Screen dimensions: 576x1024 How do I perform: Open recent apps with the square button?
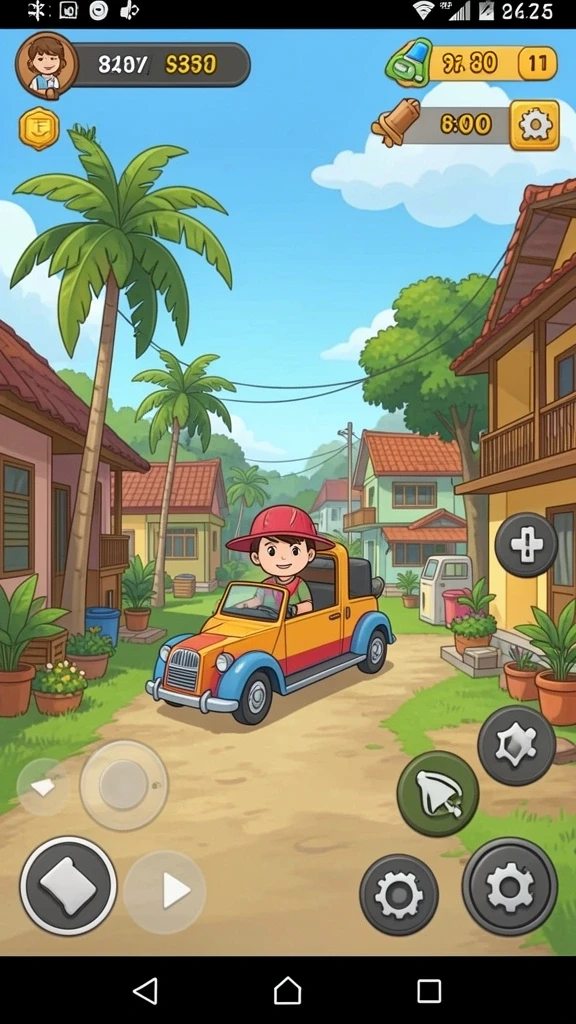pos(429,991)
